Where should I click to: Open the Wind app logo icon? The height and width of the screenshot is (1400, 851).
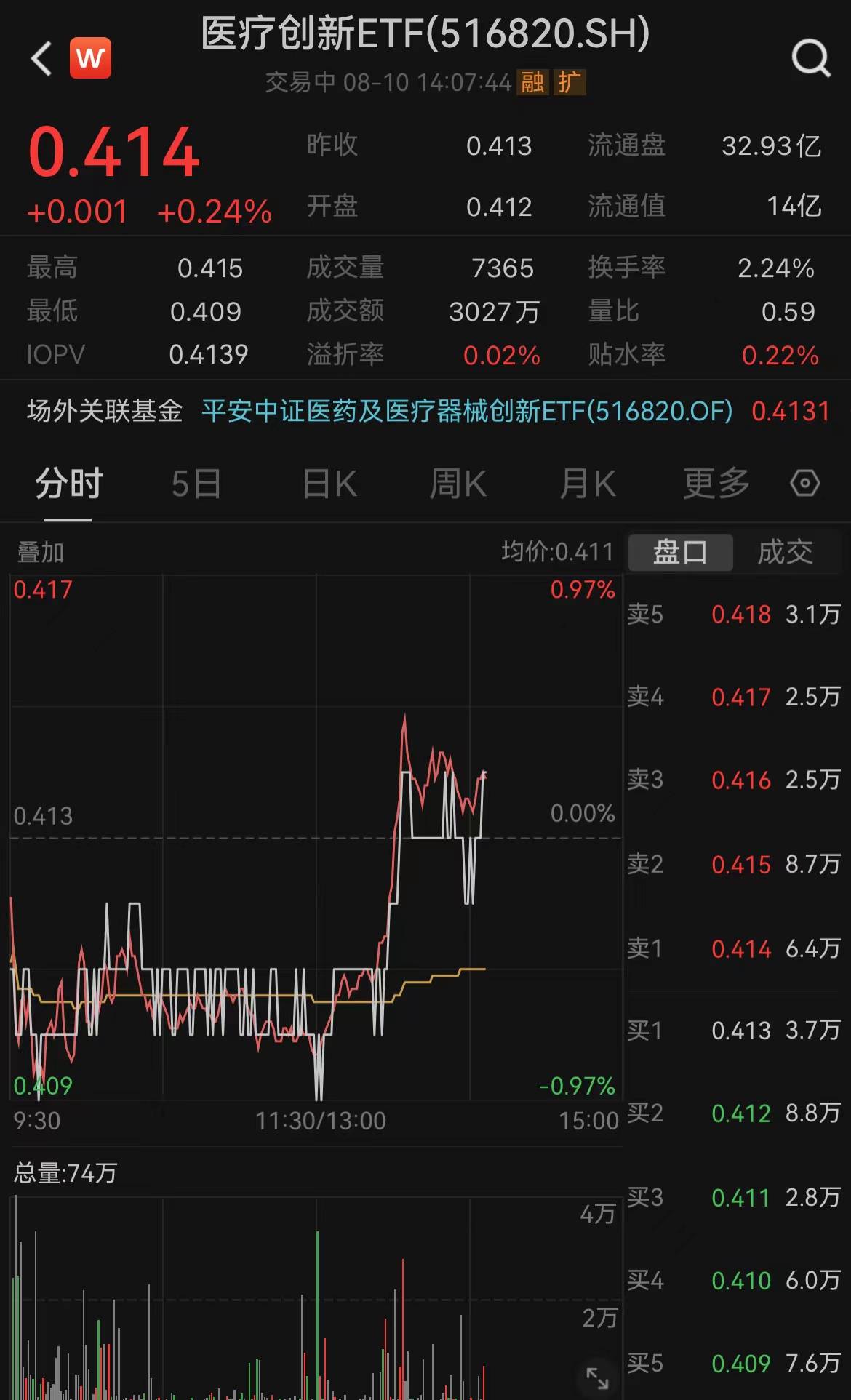(x=90, y=58)
